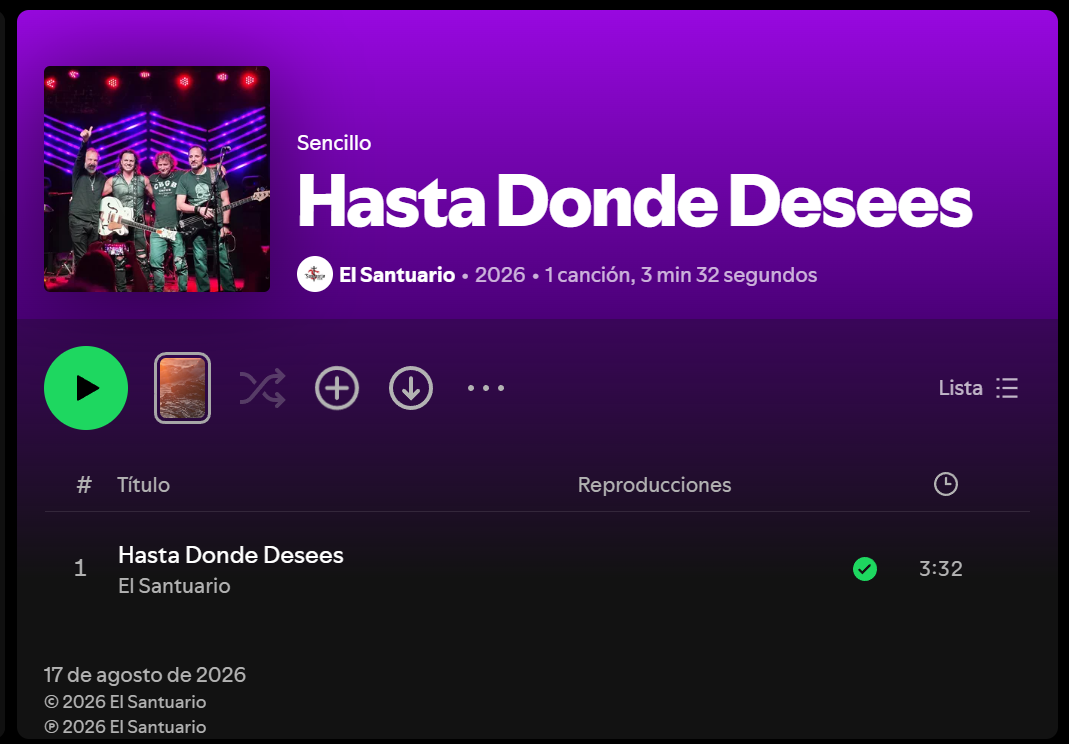The height and width of the screenshot is (744, 1069).
Task: Add this single to your library
Action: (x=337, y=388)
